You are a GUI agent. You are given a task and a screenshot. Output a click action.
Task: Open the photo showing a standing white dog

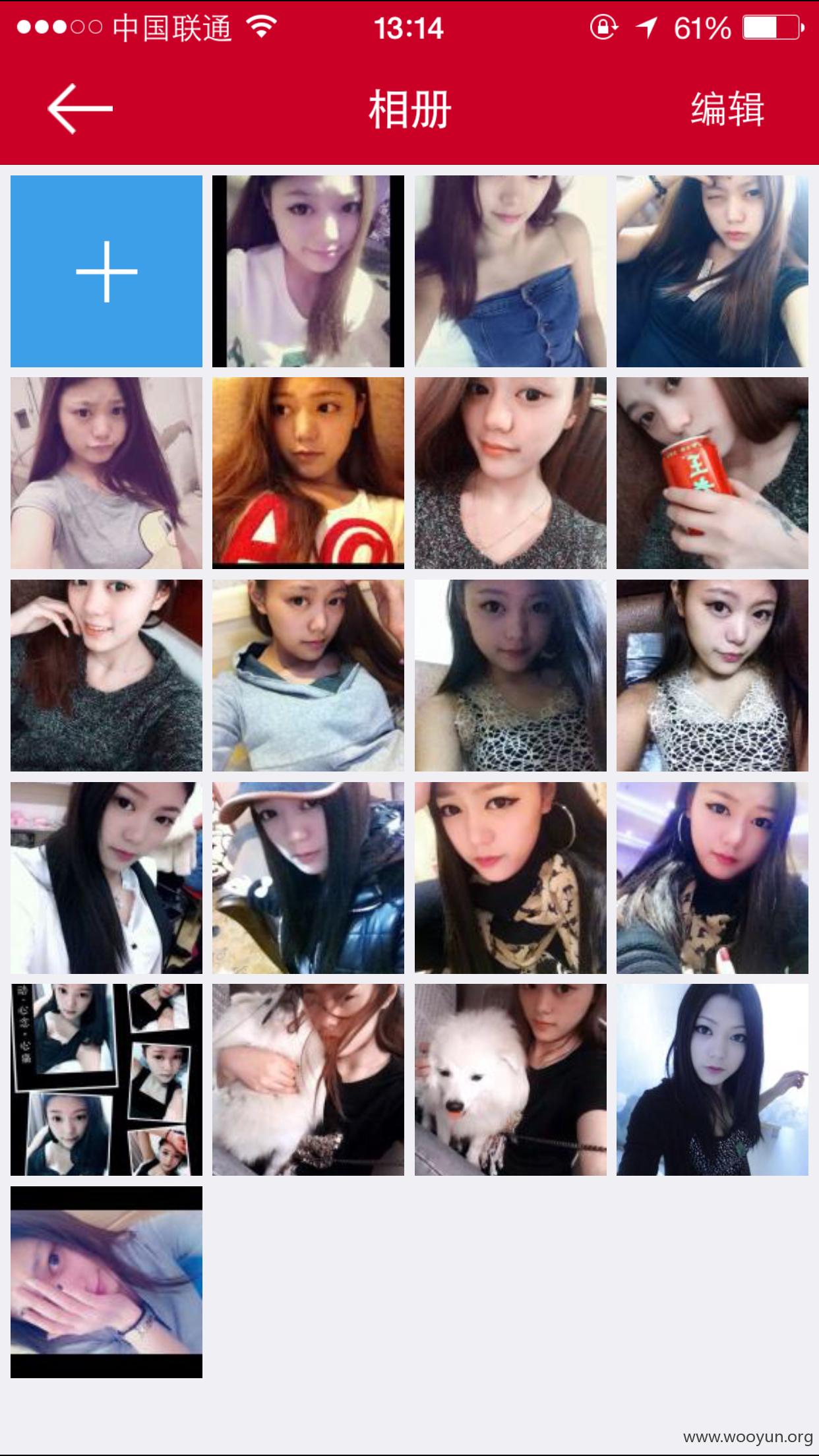[x=510, y=1079]
